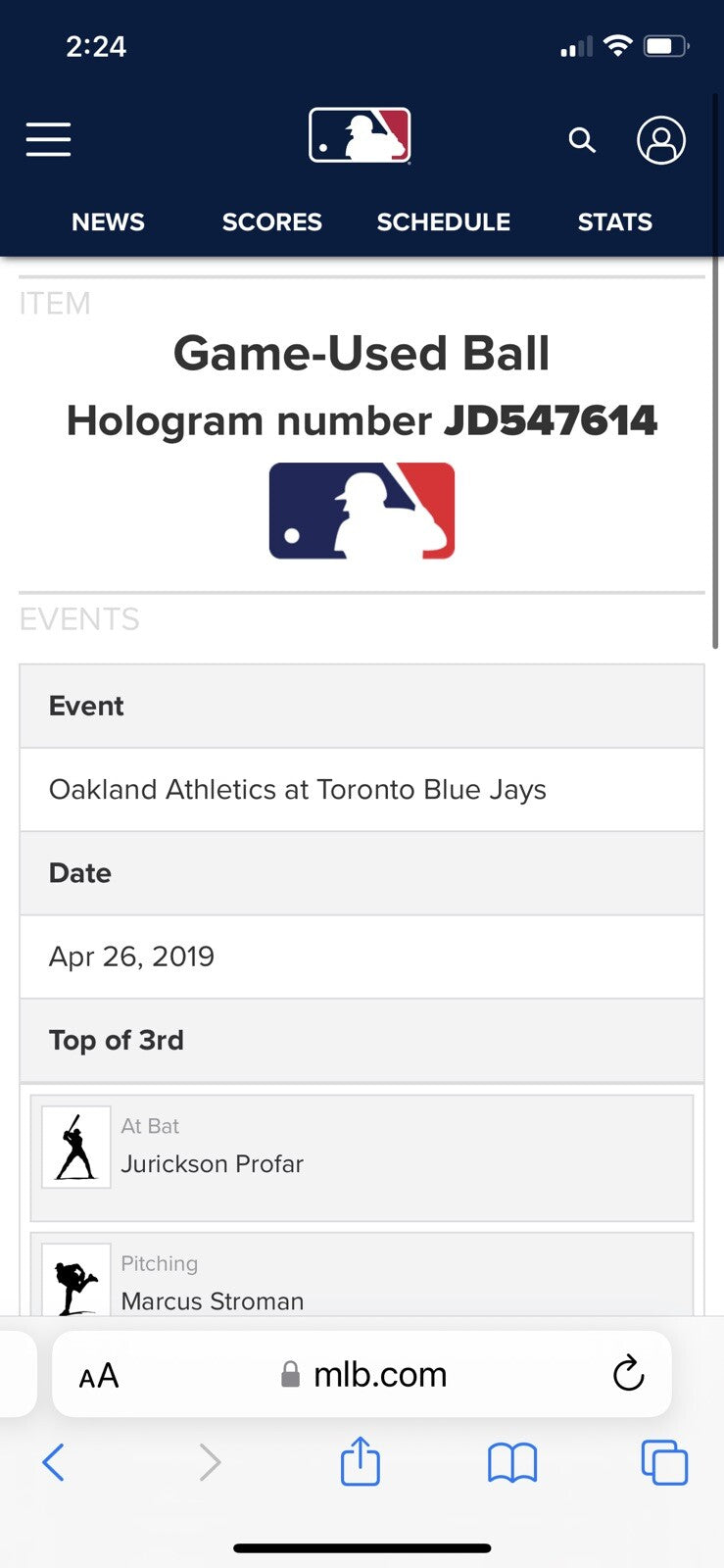Open the hamburger menu
Viewport: 724px width, 1568px height.
click(48, 140)
